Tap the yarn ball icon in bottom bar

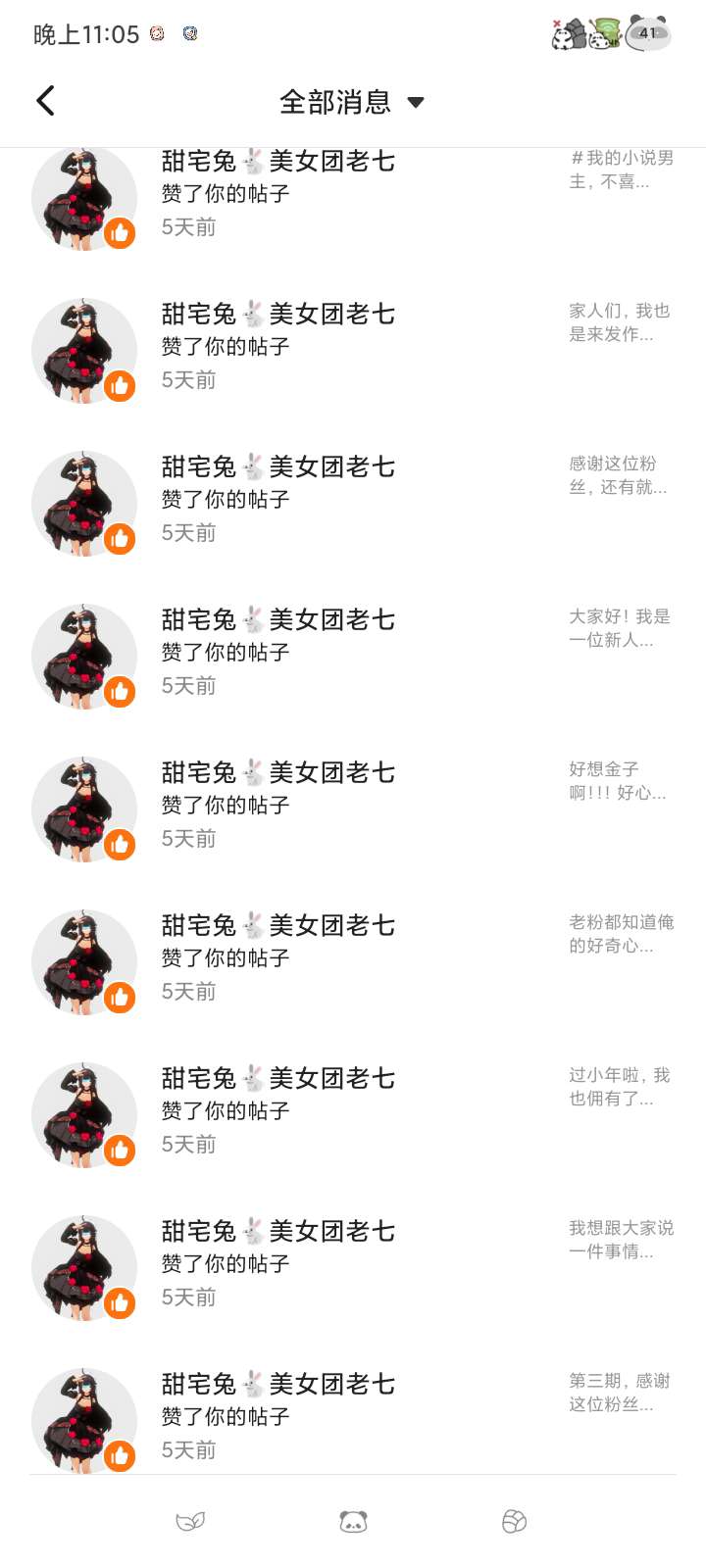coord(515,1521)
